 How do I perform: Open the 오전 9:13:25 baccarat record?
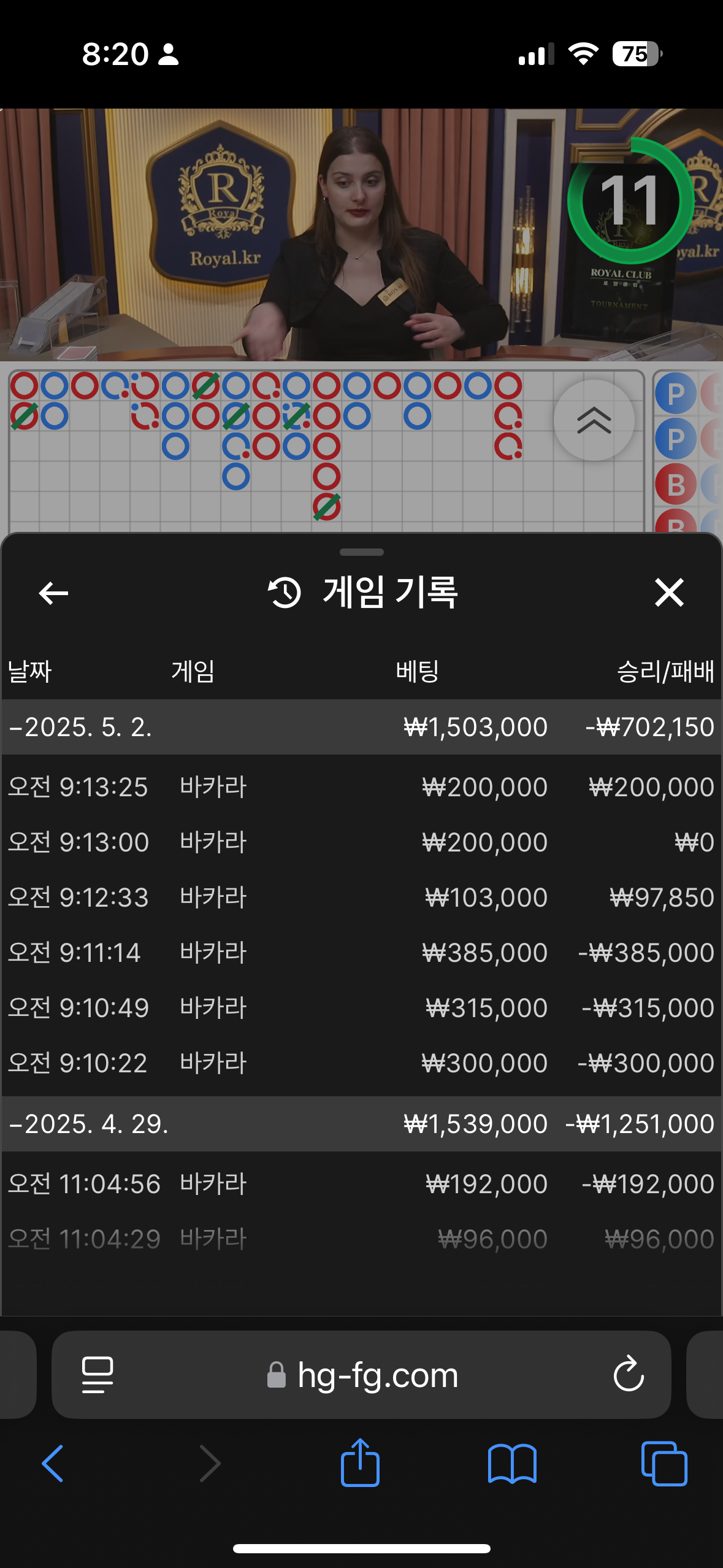361,787
